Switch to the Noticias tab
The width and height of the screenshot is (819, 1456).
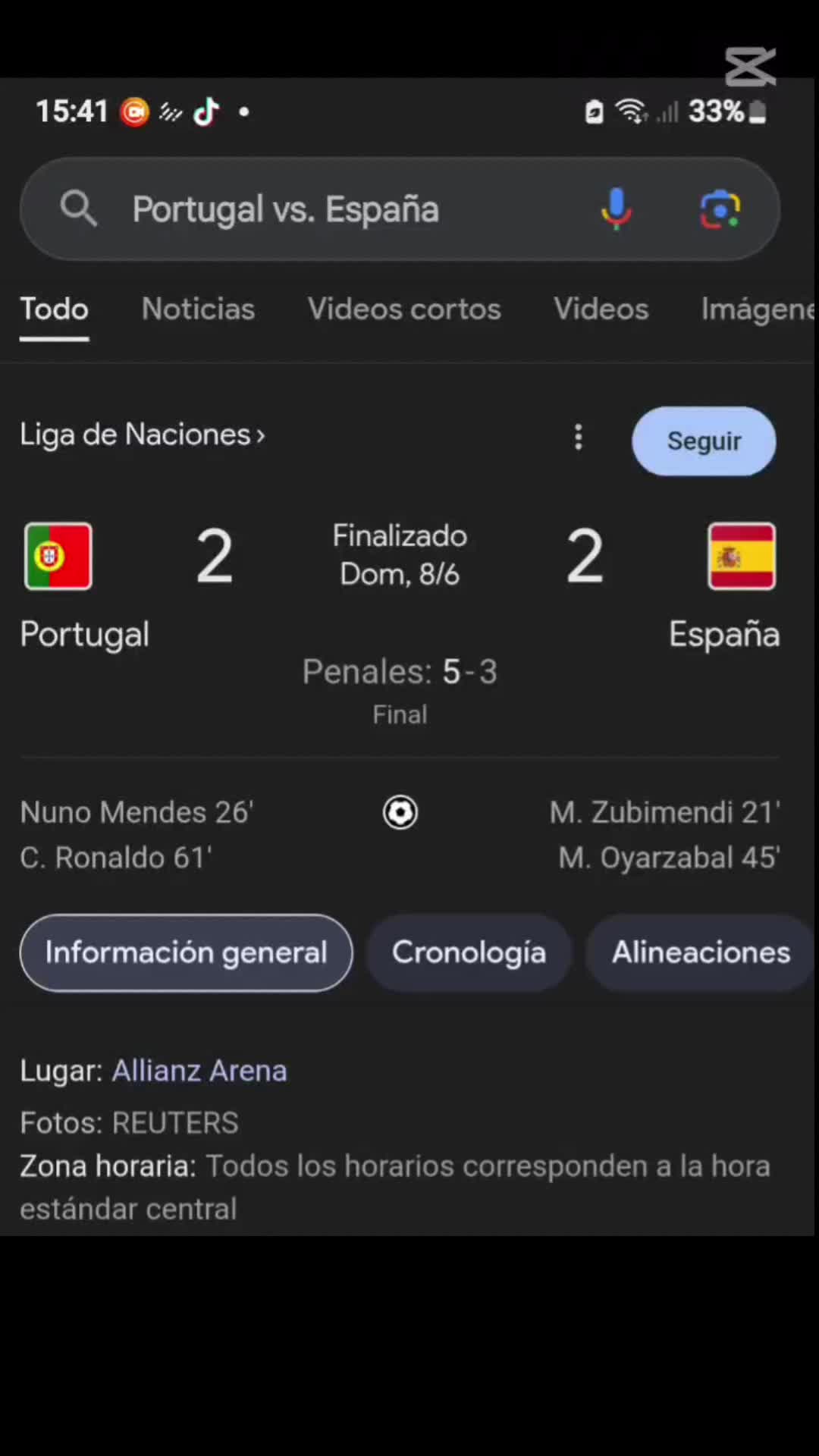coord(198,309)
